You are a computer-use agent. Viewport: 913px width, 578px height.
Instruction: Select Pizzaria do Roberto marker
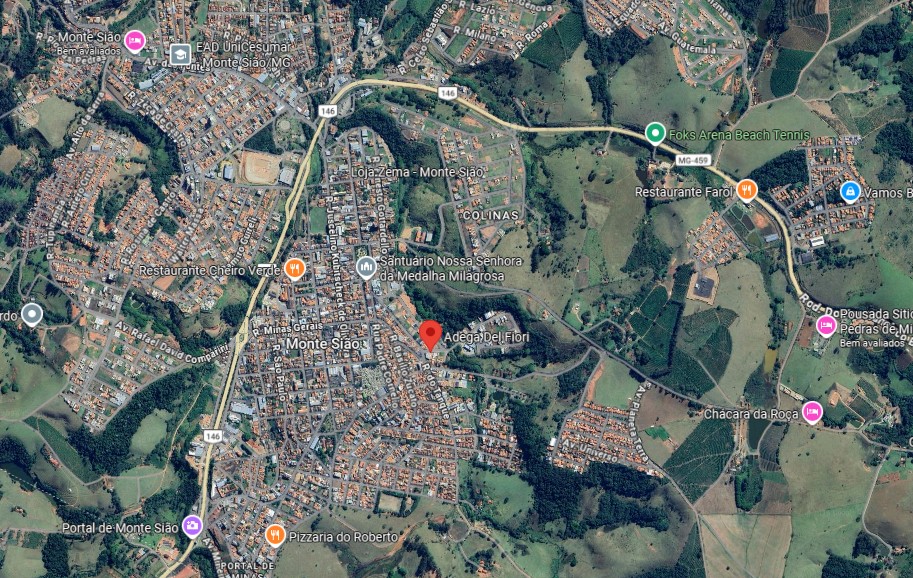[275, 535]
